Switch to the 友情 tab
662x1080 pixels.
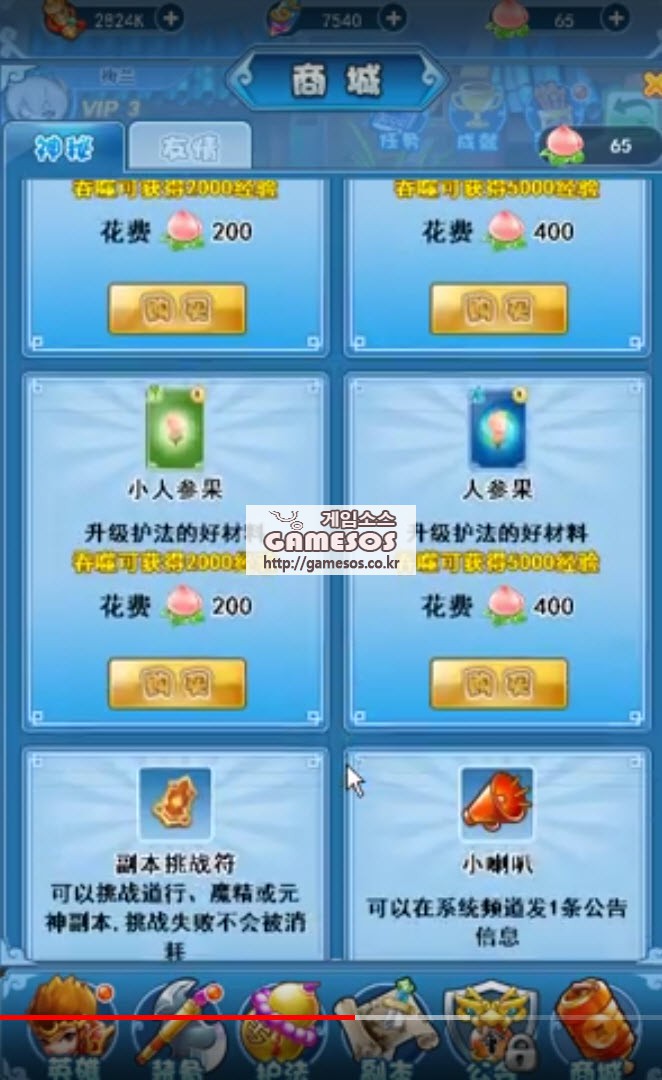point(190,149)
